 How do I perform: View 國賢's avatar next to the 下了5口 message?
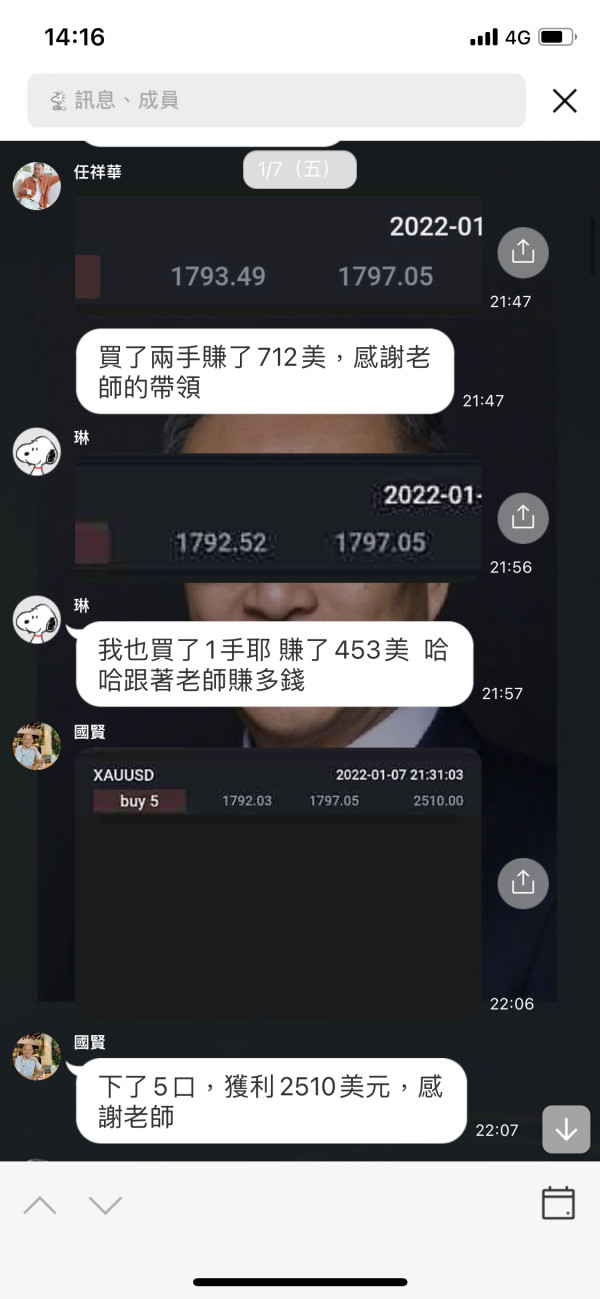coord(37,1056)
